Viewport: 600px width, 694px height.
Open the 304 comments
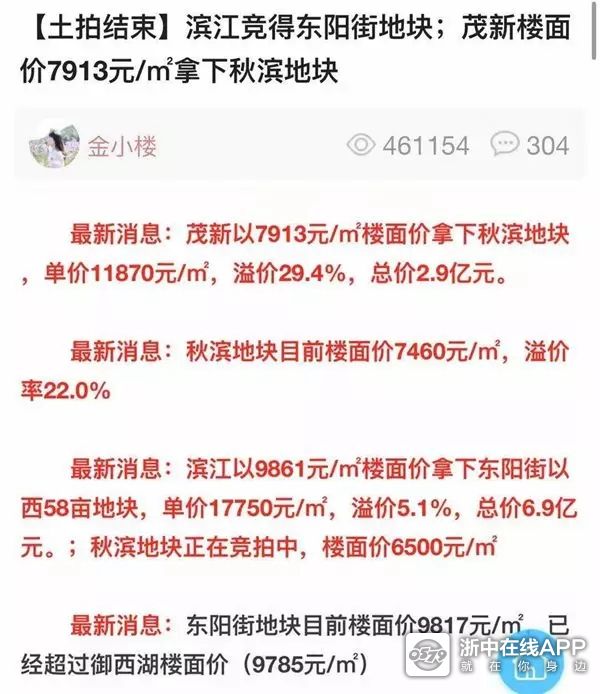coord(530,146)
